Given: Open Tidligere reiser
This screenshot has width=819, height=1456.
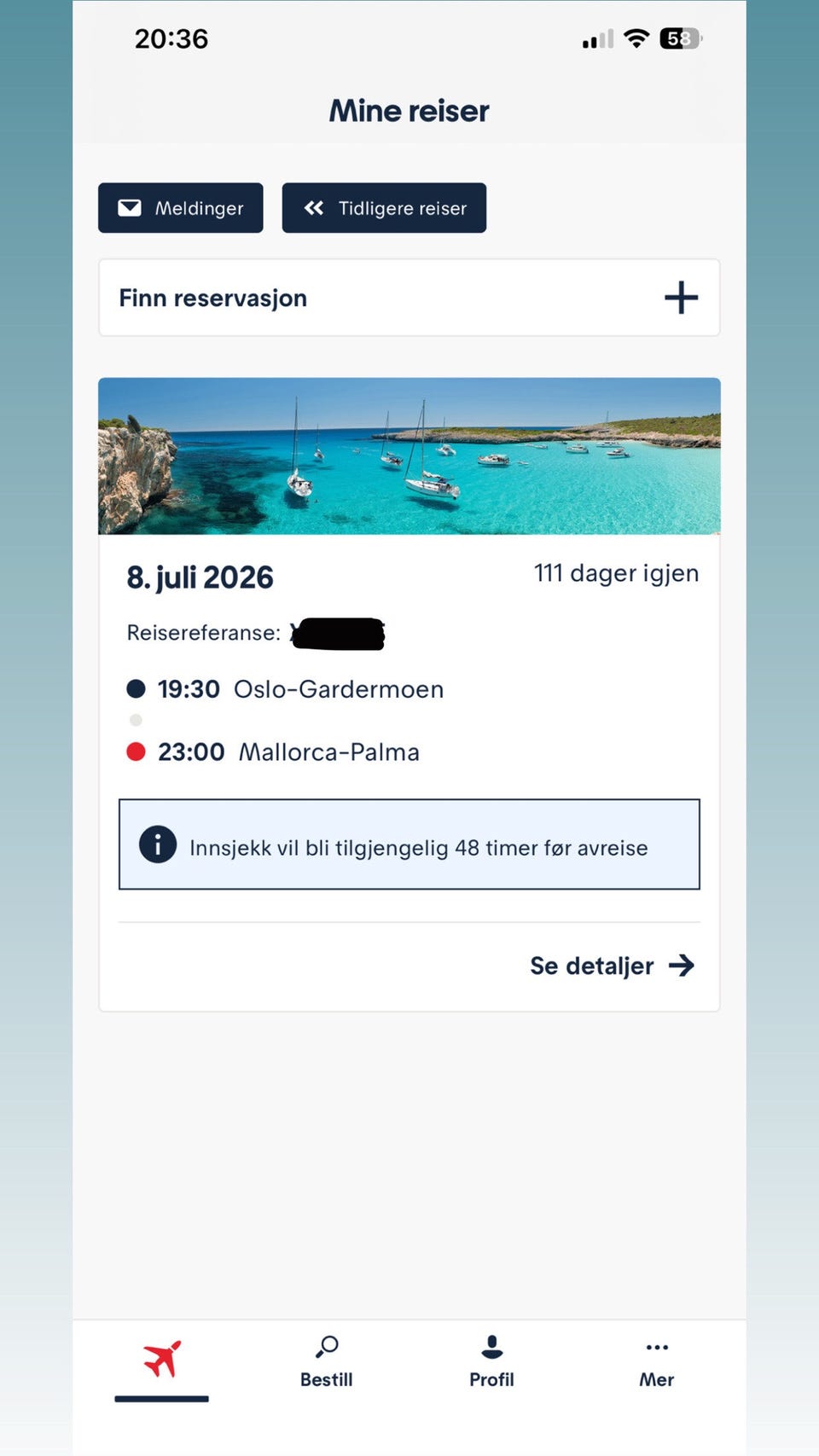Looking at the screenshot, I should 384,207.
